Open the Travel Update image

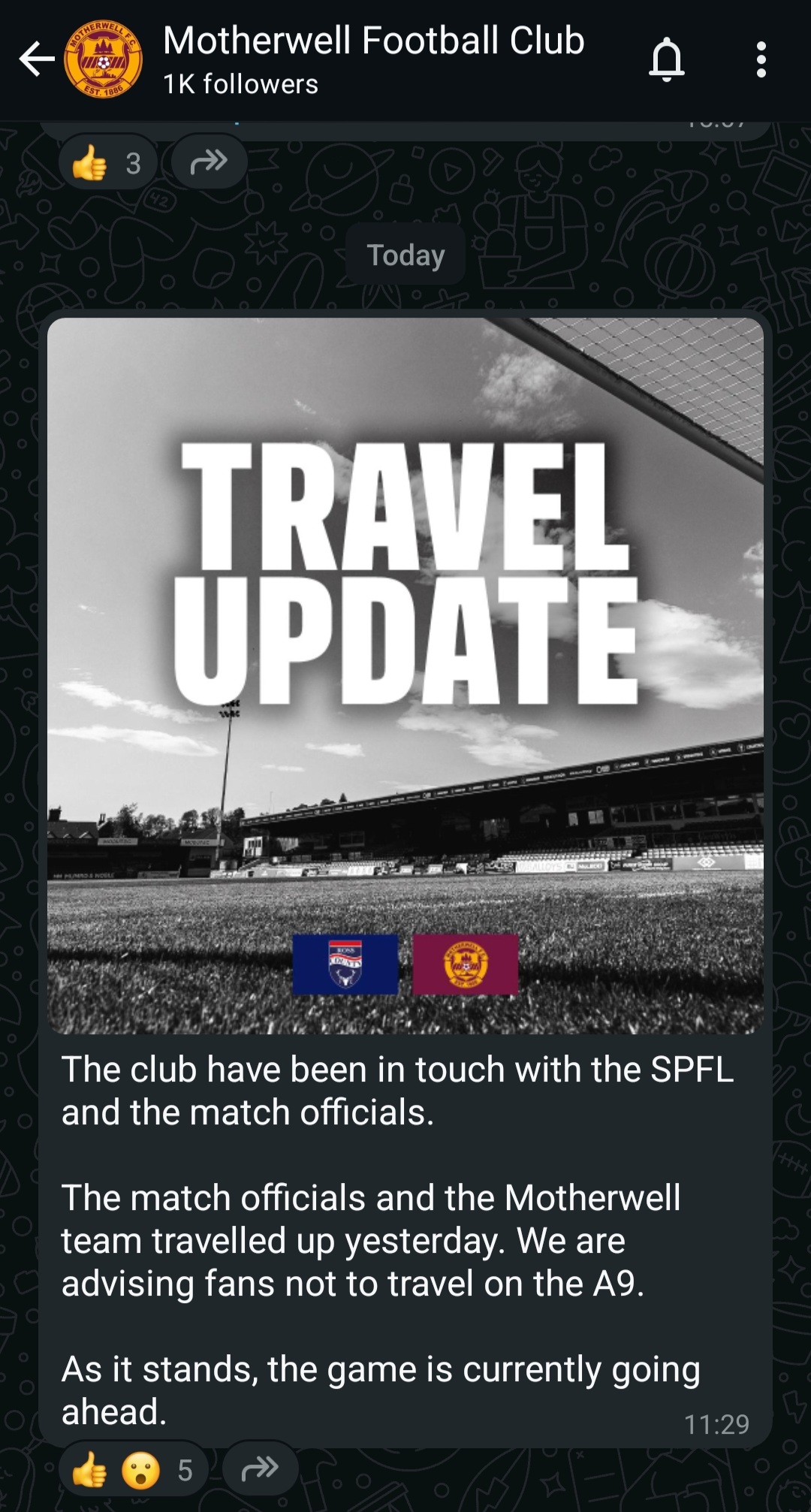(x=405, y=675)
